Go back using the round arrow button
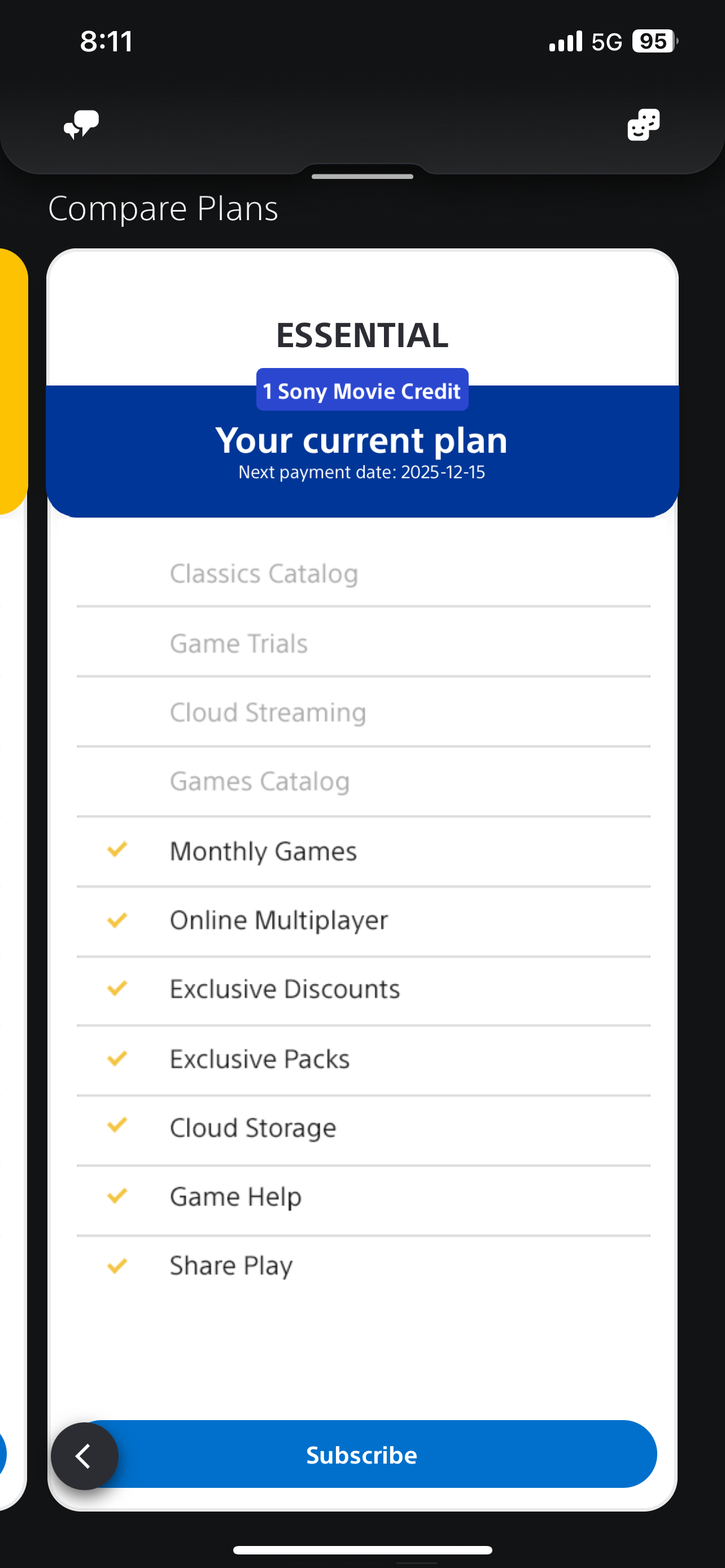 click(85, 1456)
